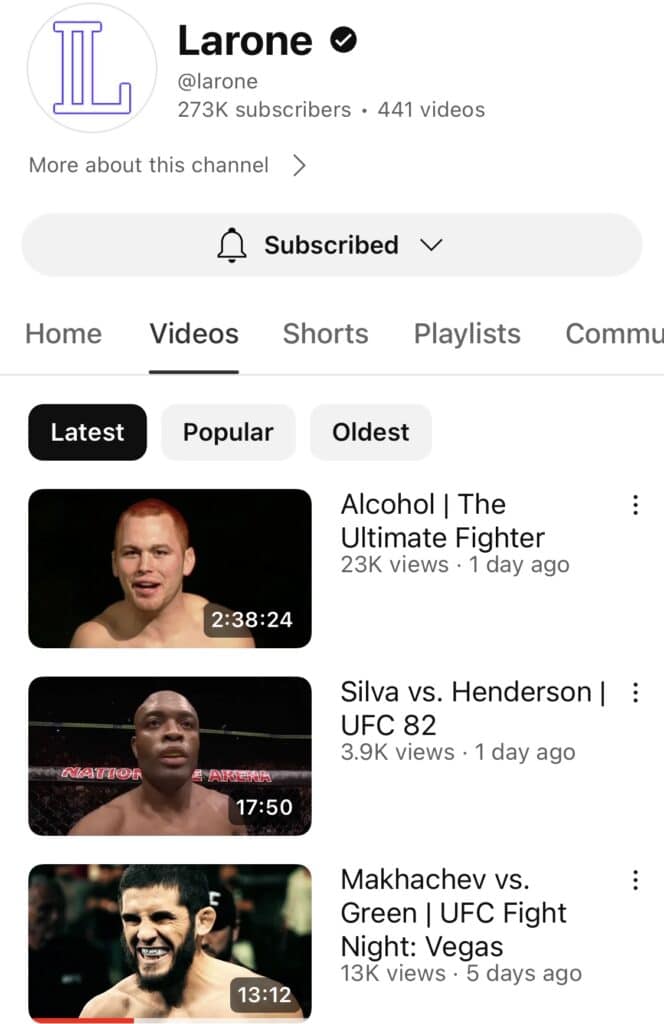Go to the Shorts tab

pos(325,334)
